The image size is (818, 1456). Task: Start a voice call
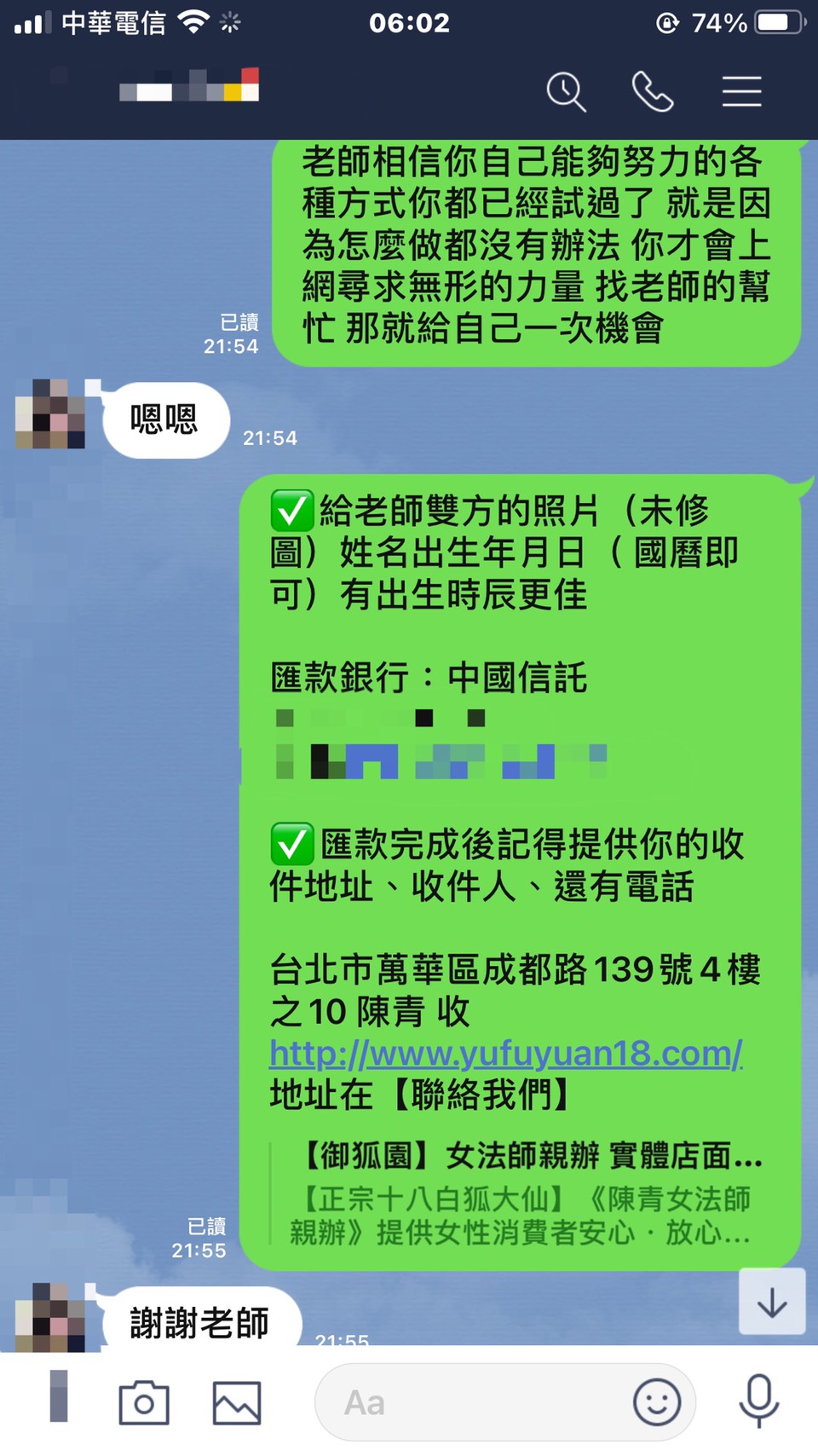[653, 91]
